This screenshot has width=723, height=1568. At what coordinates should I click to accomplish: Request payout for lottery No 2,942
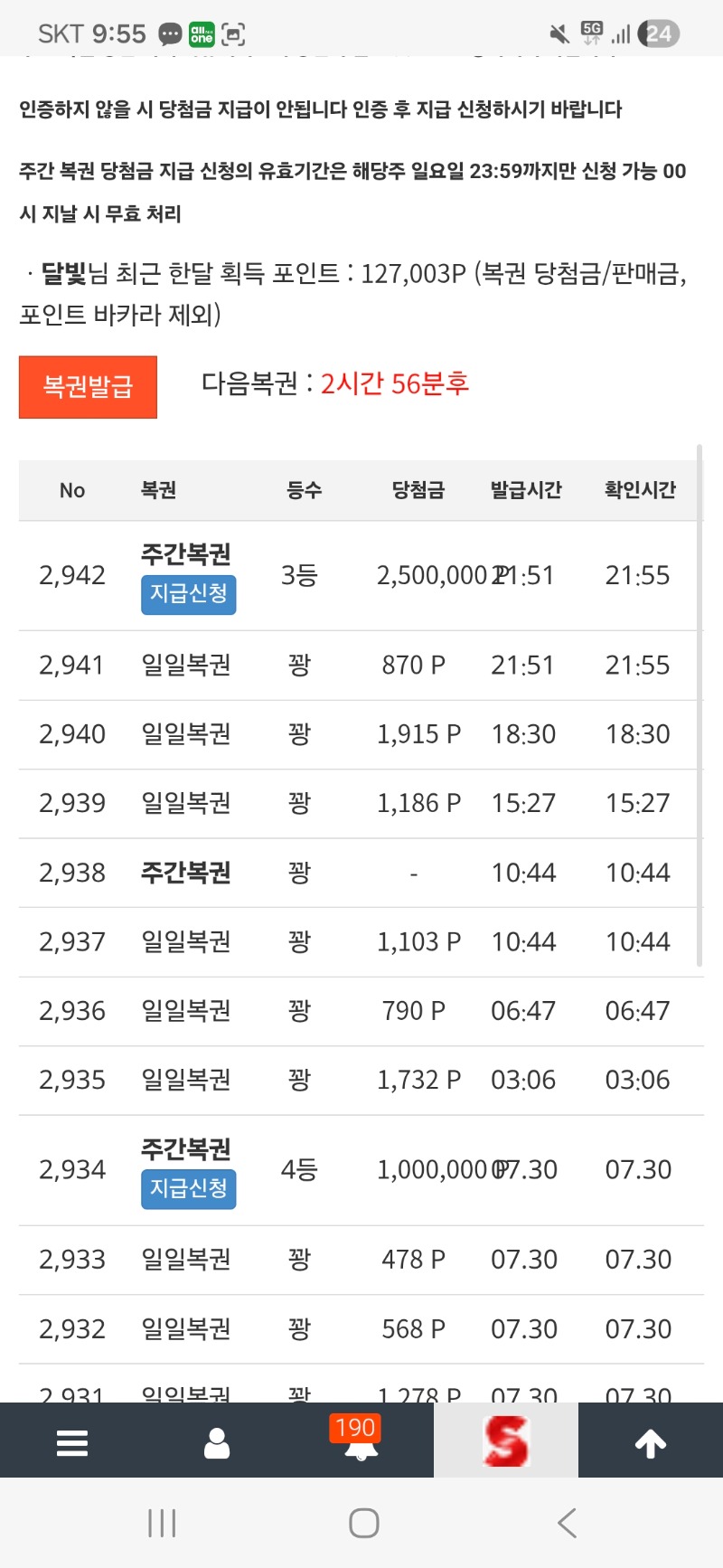(188, 594)
